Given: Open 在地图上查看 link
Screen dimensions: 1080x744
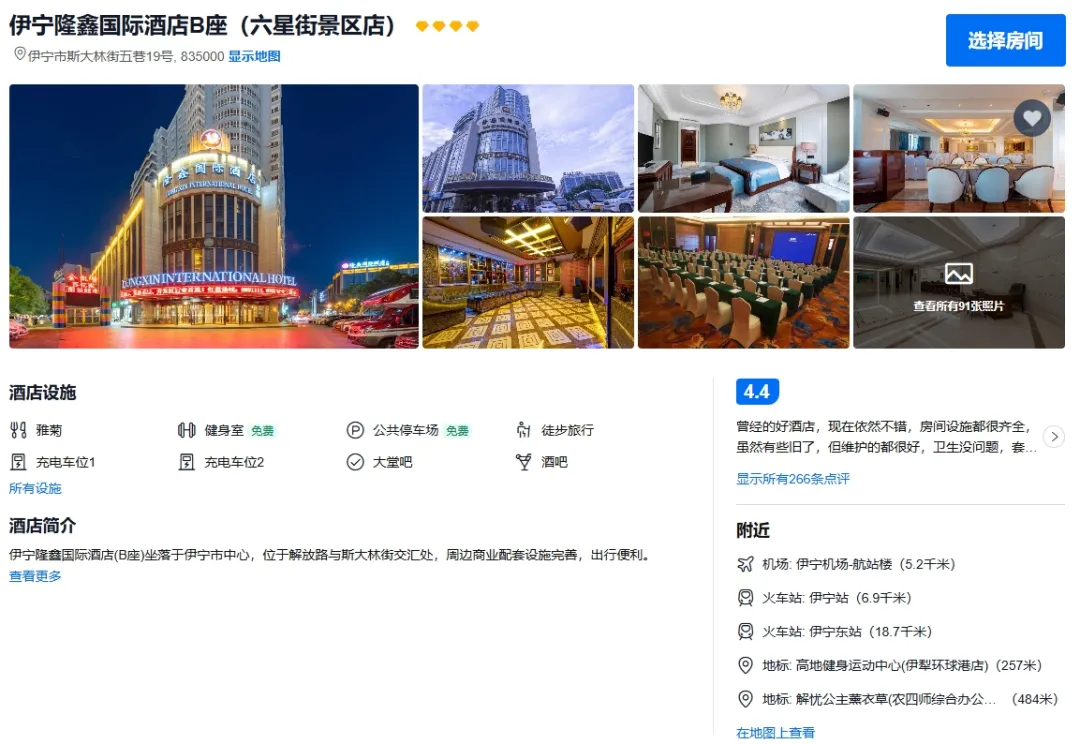Looking at the screenshot, I should pos(775,733).
